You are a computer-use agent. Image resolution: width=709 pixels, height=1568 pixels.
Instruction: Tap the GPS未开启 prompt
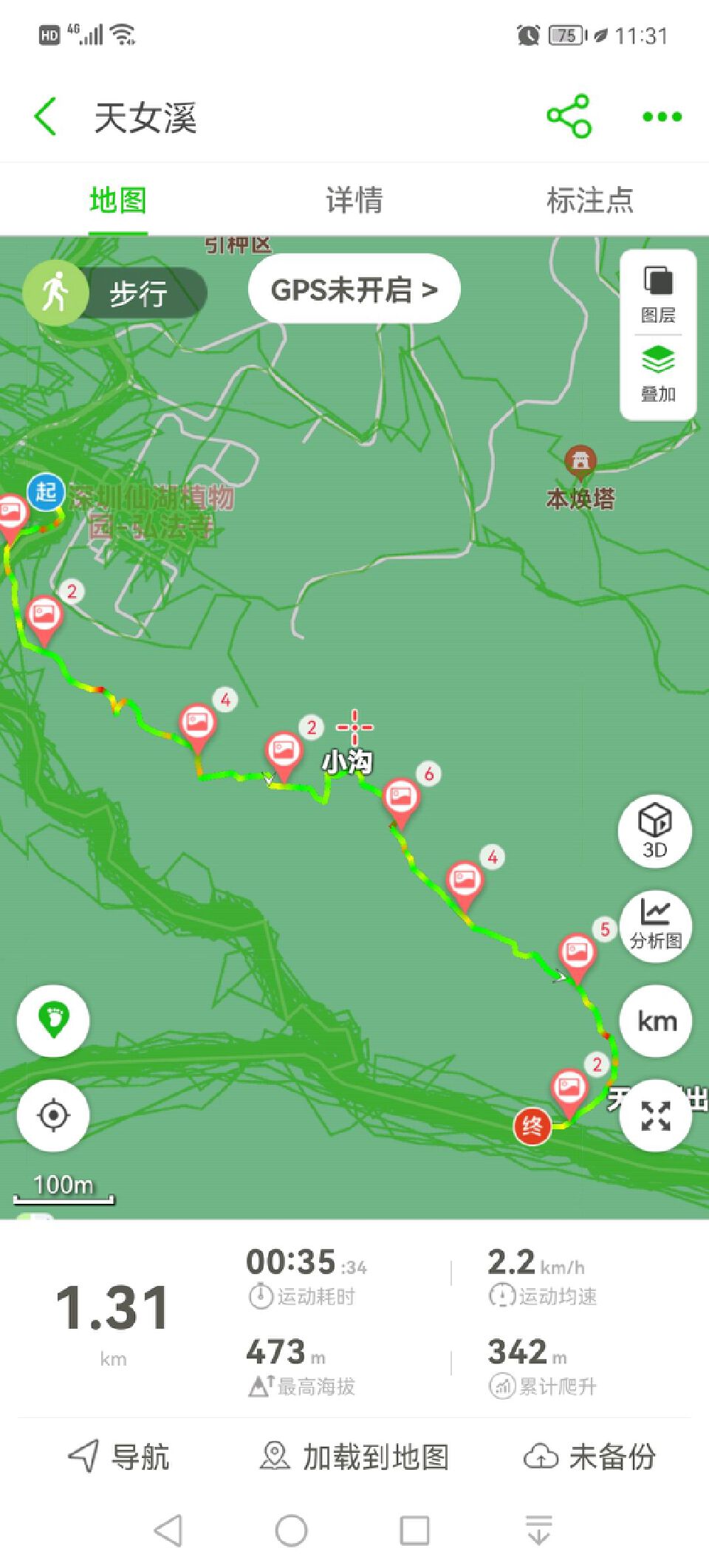354,290
